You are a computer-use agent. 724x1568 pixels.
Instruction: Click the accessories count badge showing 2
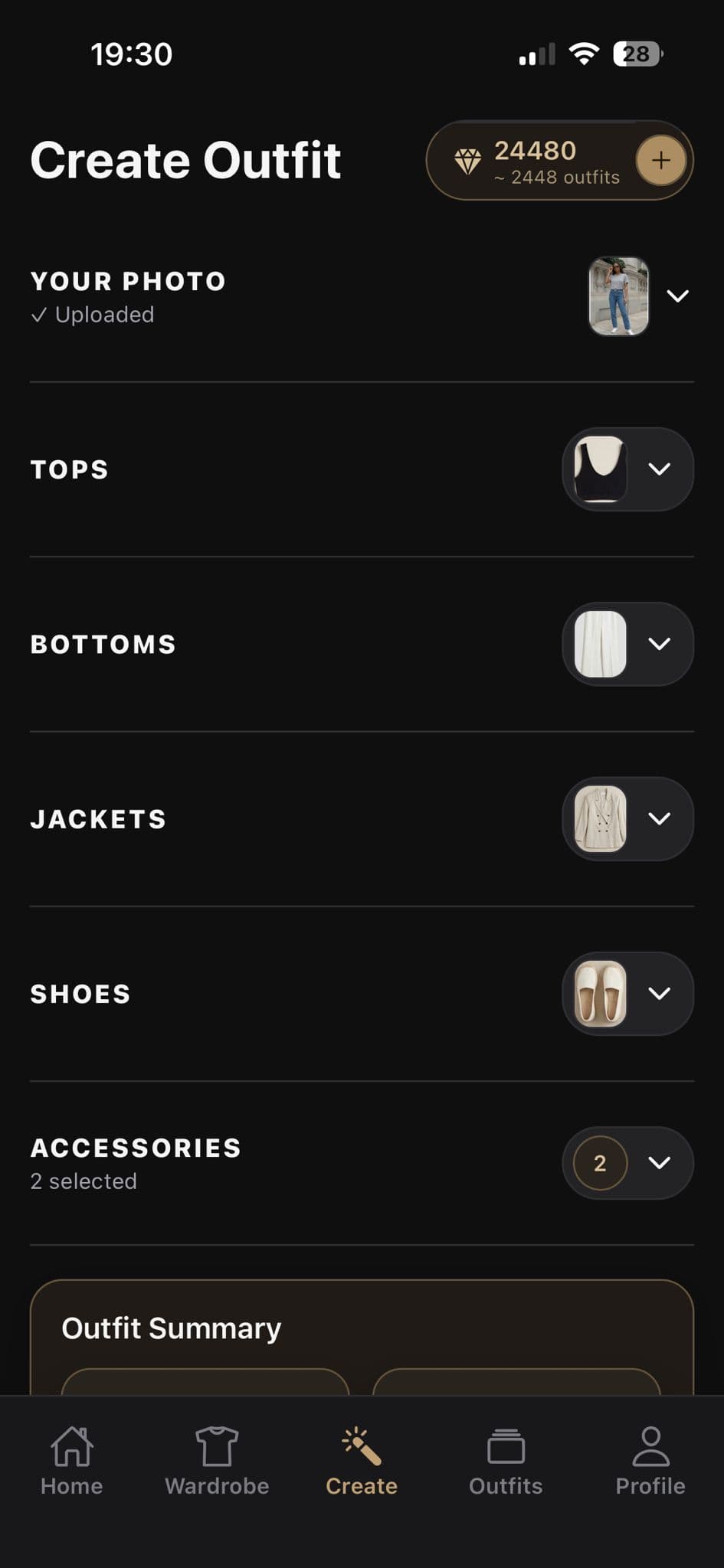598,1163
